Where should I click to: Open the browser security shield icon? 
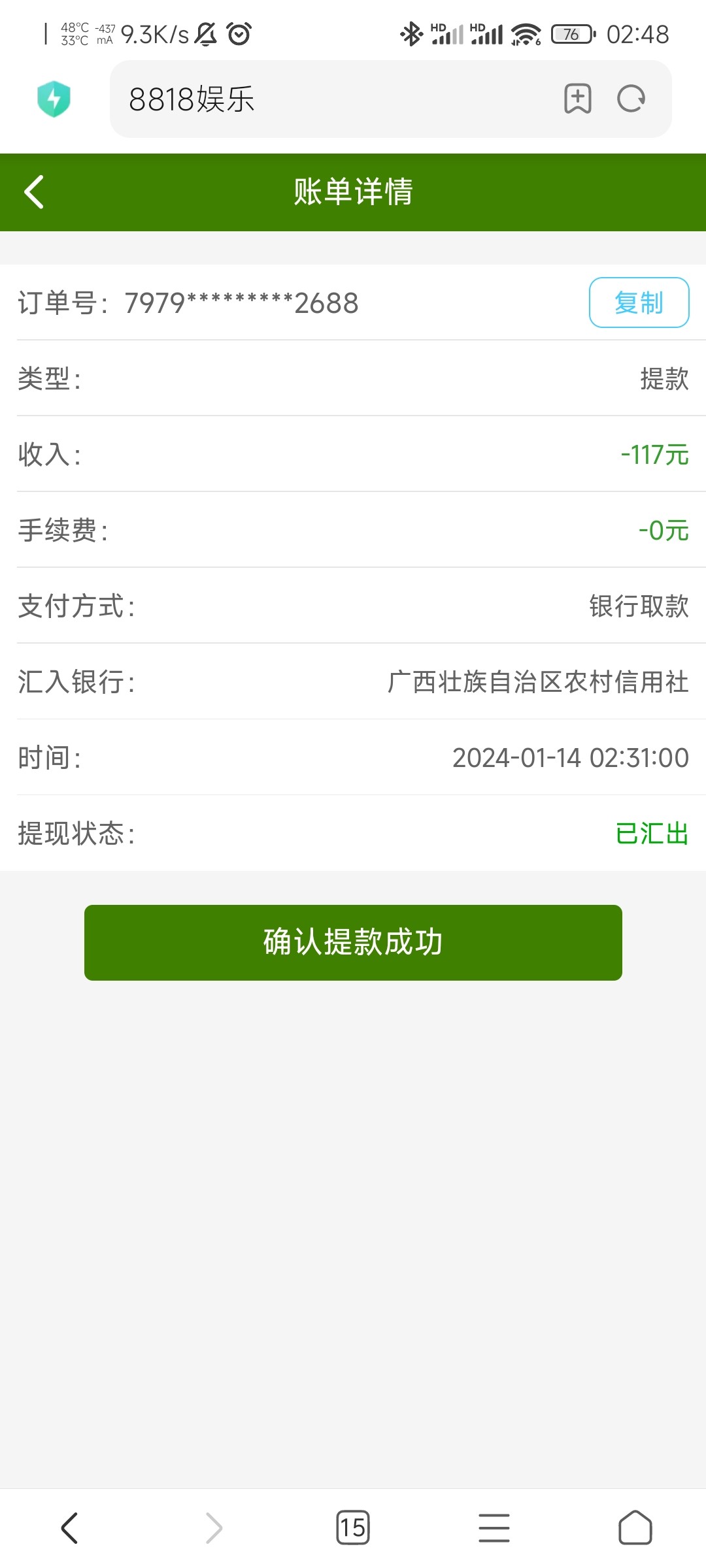(54, 99)
